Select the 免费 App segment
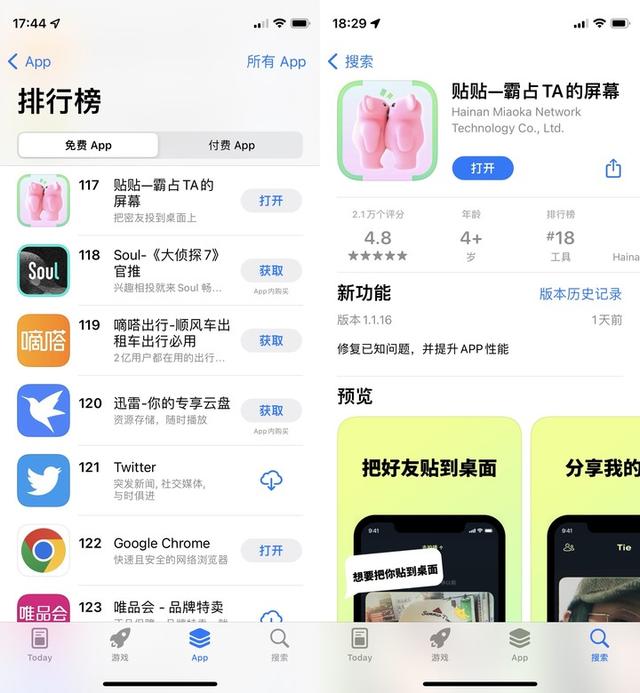 point(88,145)
